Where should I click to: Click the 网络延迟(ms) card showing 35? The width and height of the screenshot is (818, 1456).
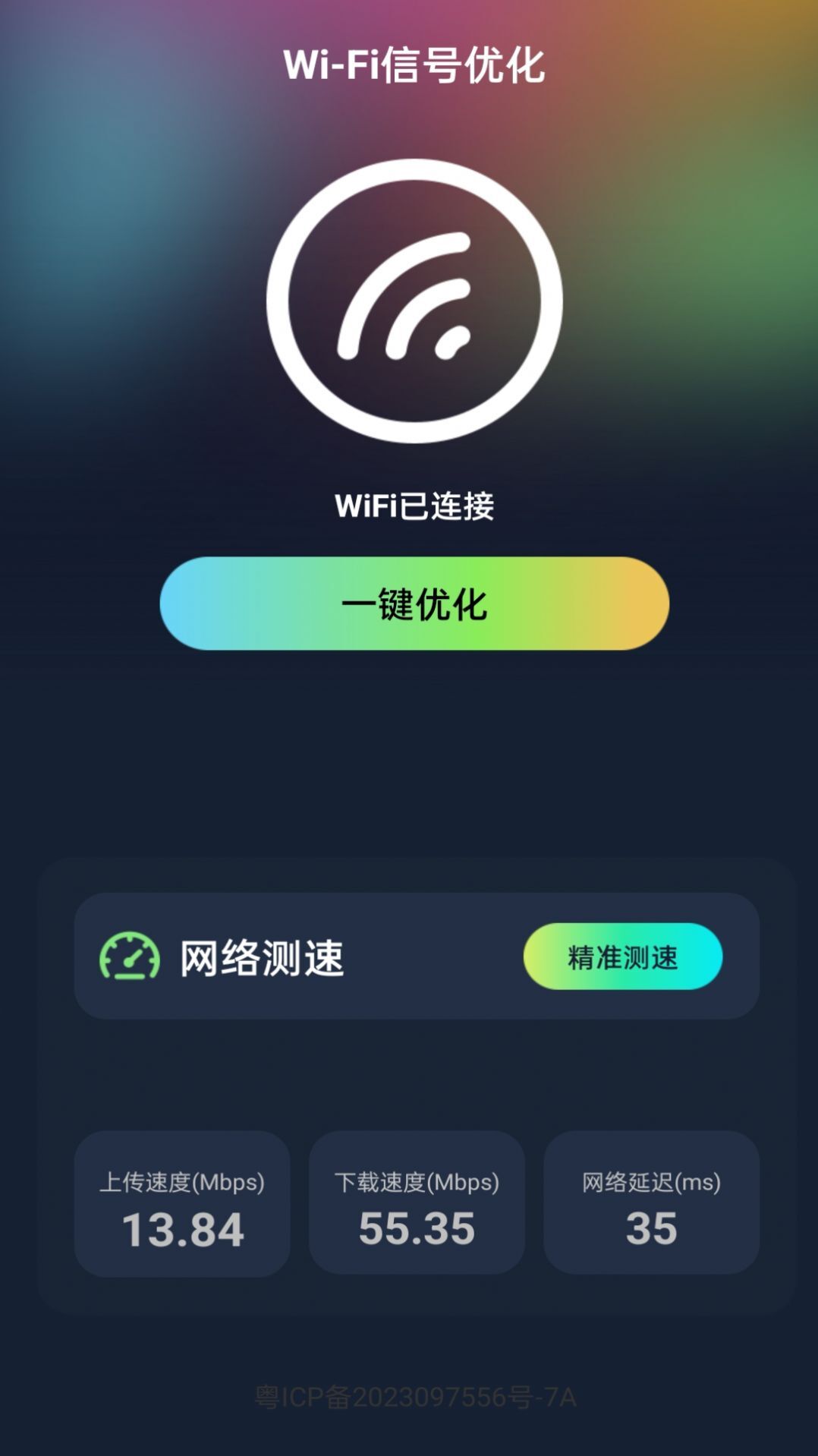[x=651, y=1218]
